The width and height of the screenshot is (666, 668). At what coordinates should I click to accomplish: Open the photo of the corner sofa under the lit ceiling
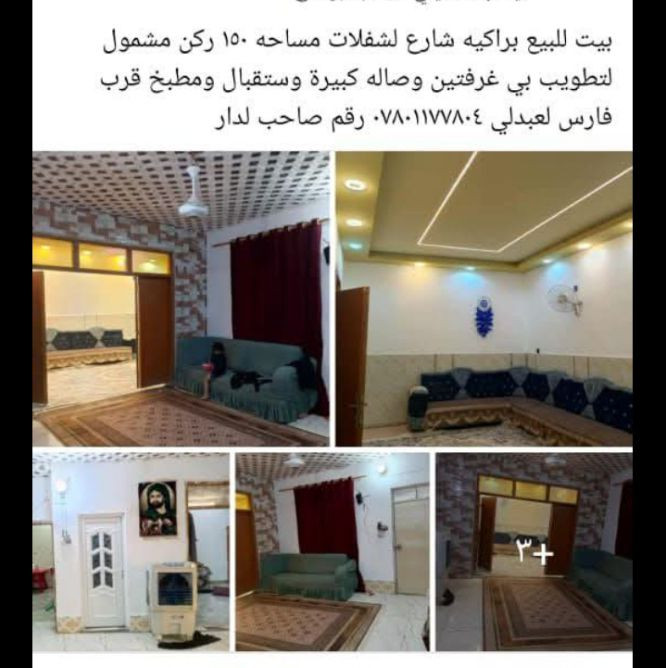pyautogui.click(x=484, y=298)
